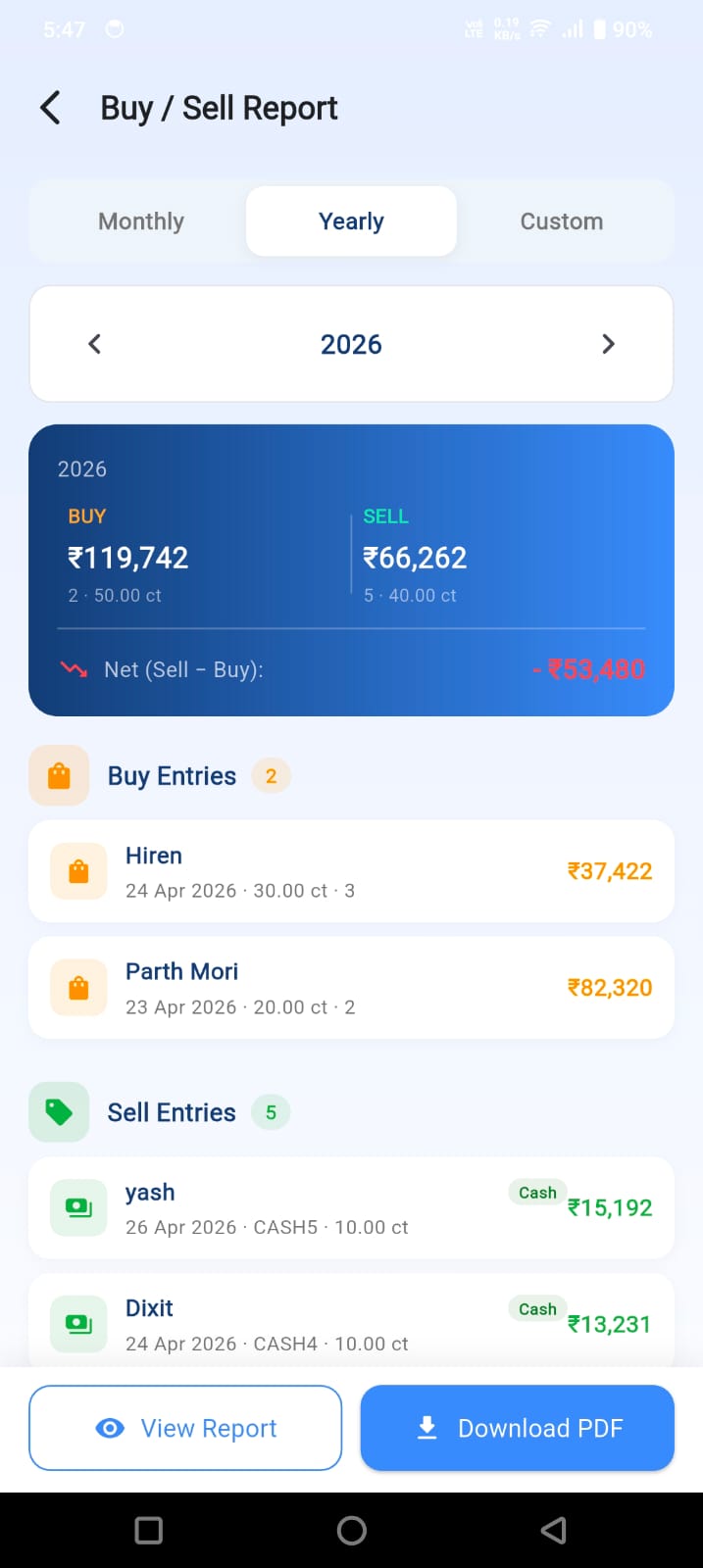Tap View Report button
Viewport: 703px width, 1568px height.
(x=185, y=1428)
